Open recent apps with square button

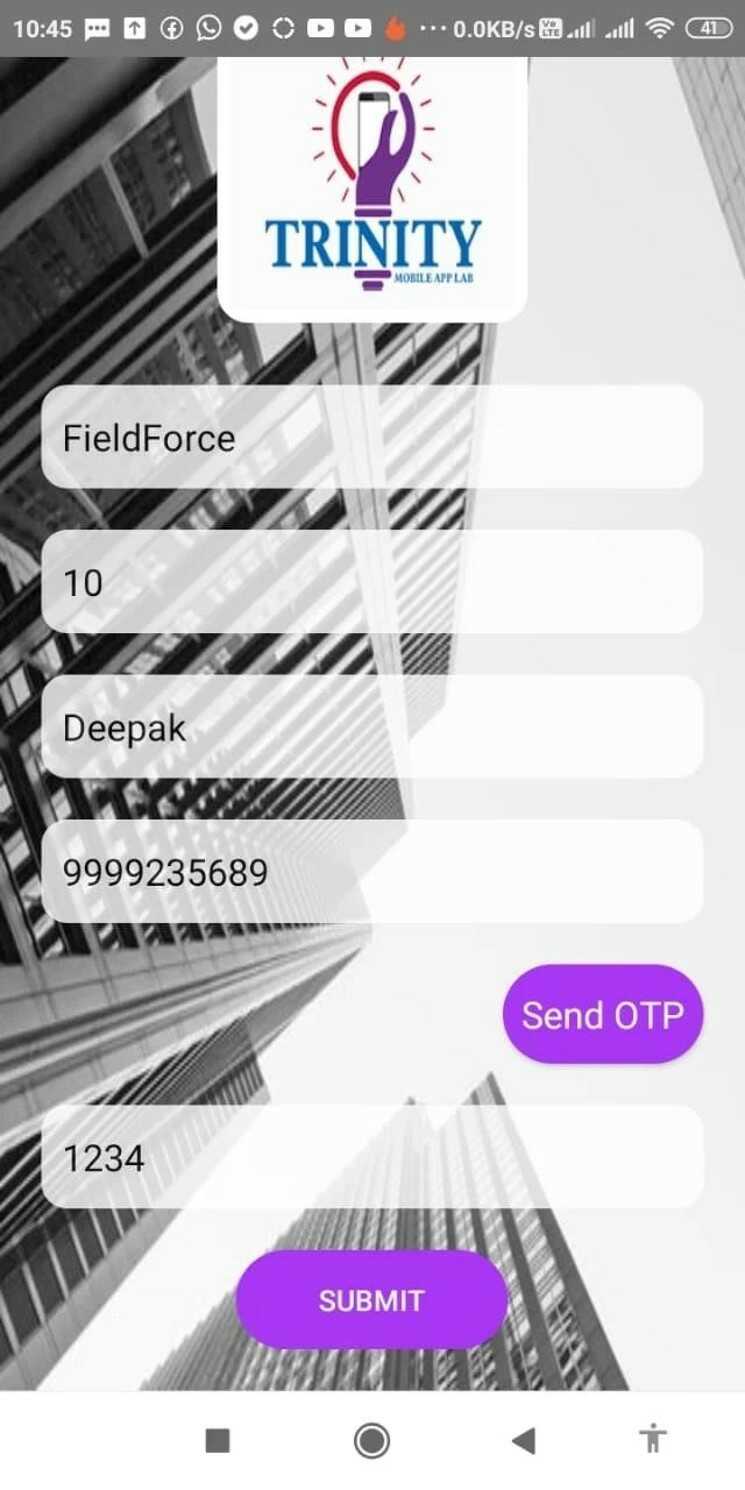[217, 1440]
